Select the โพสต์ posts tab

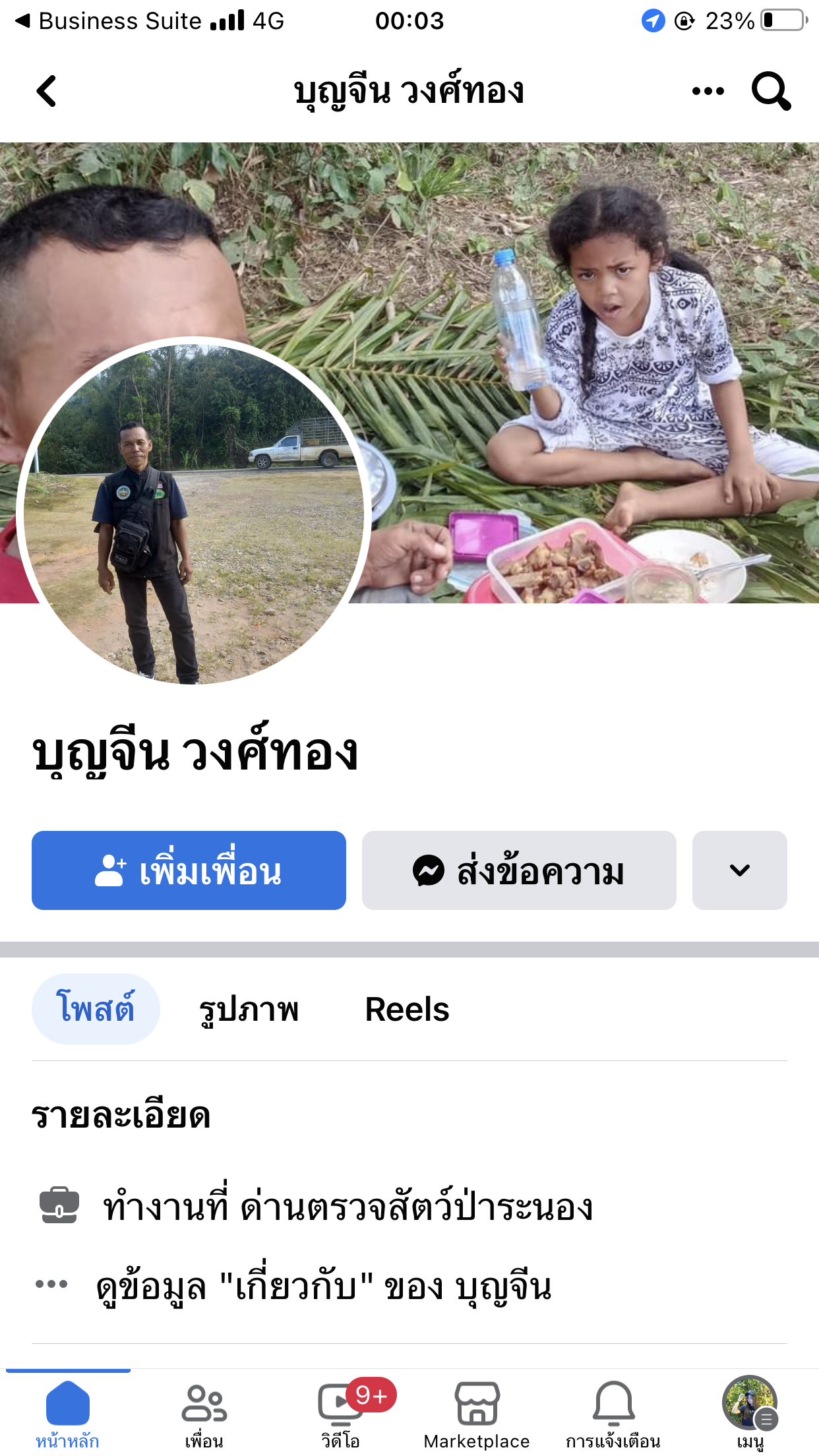(x=96, y=1009)
